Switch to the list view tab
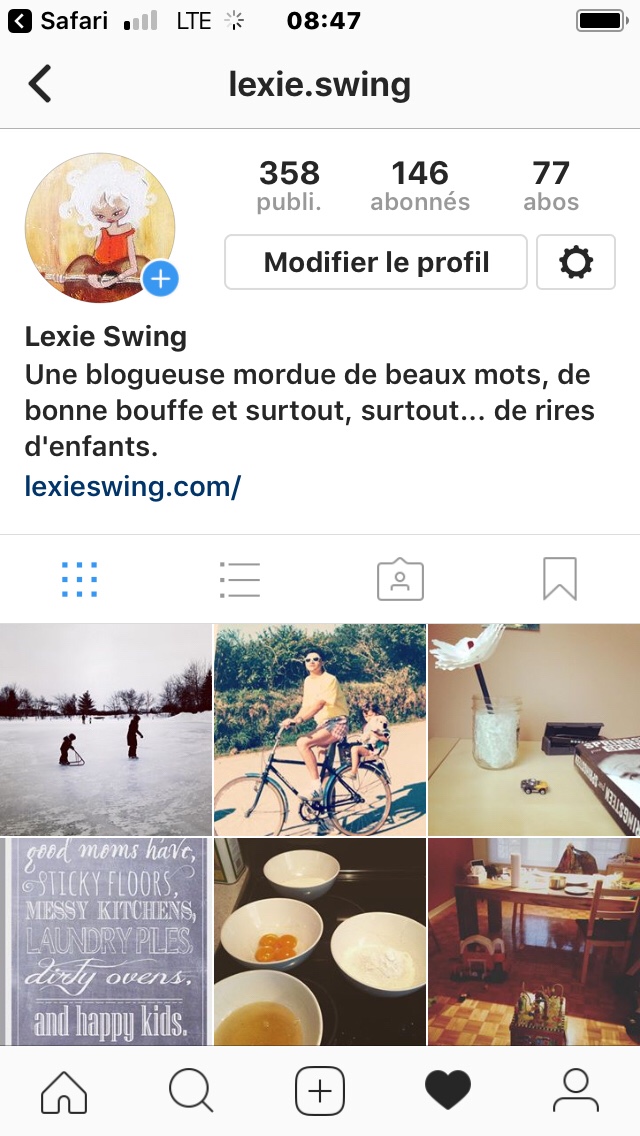Viewport: 640px width, 1136px height. point(240,579)
